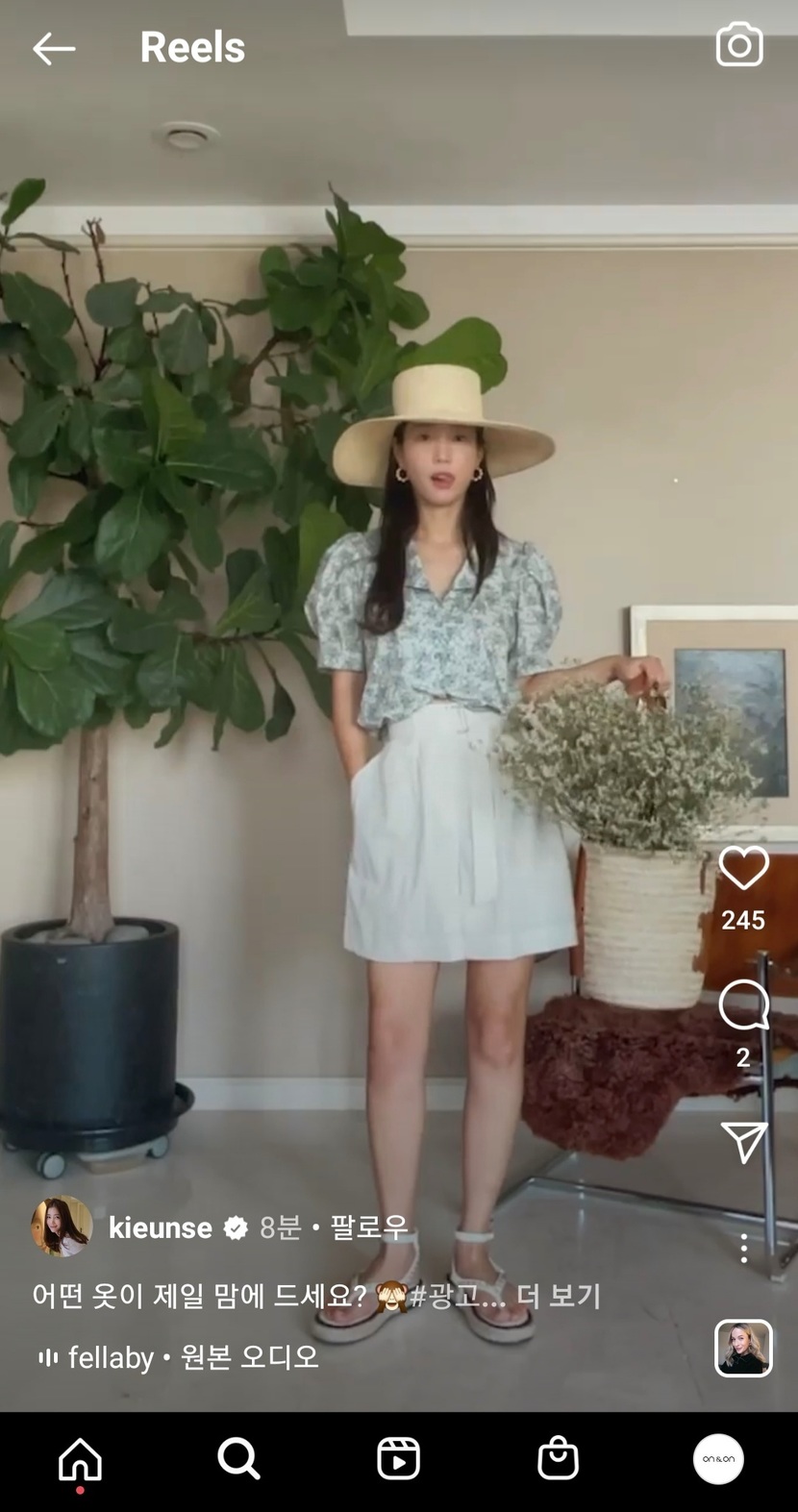Open your profile tab

pyautogui.click(x=718, y=1459)
